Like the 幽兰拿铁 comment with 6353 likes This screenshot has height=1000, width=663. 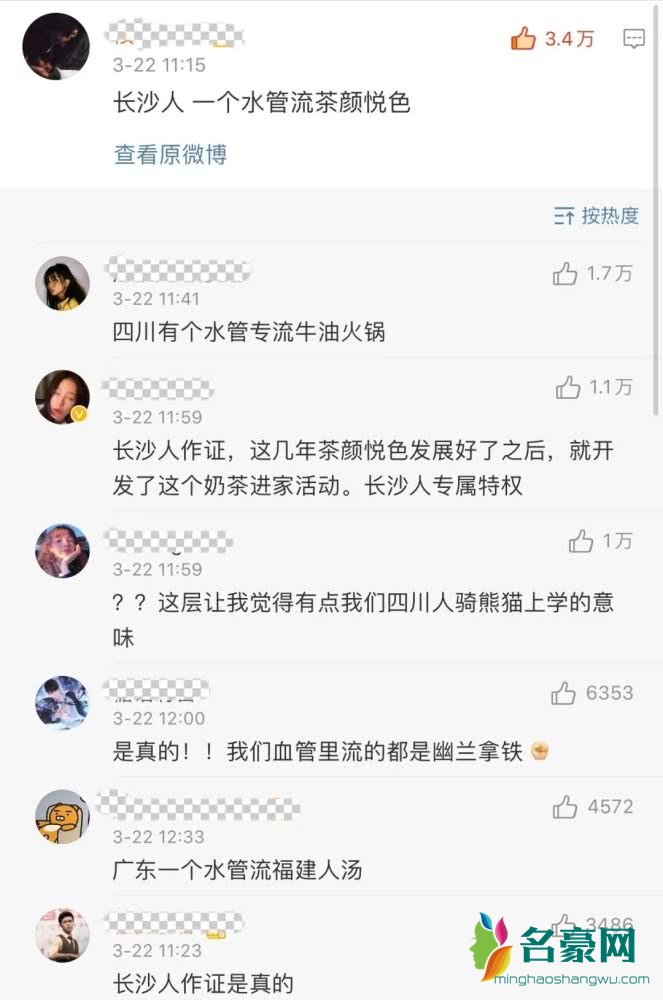[564, 693]
